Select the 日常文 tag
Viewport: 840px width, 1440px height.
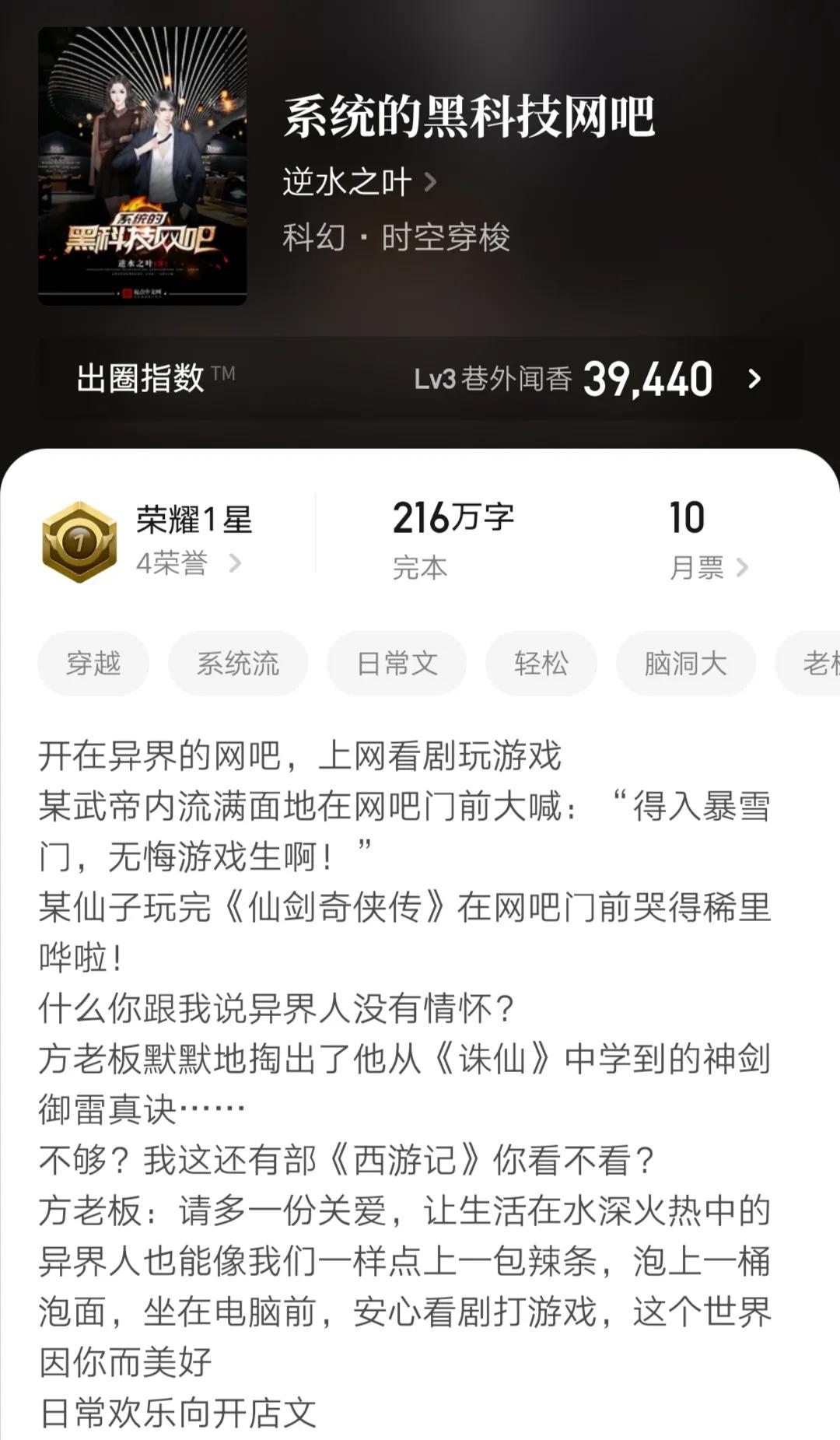[x=395, y=663]
